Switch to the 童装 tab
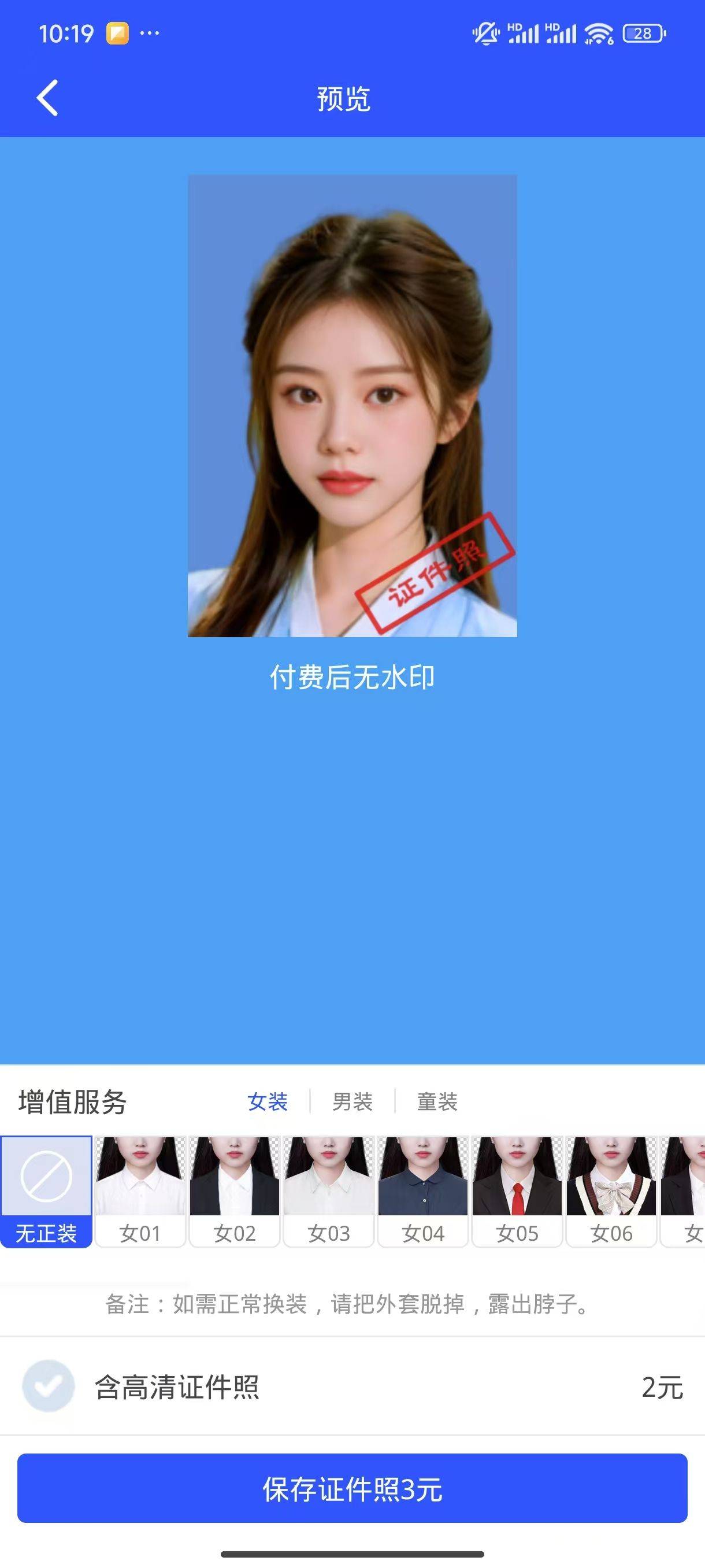The width and height of the screenshot is (705, 1568). click(437, 1101)
